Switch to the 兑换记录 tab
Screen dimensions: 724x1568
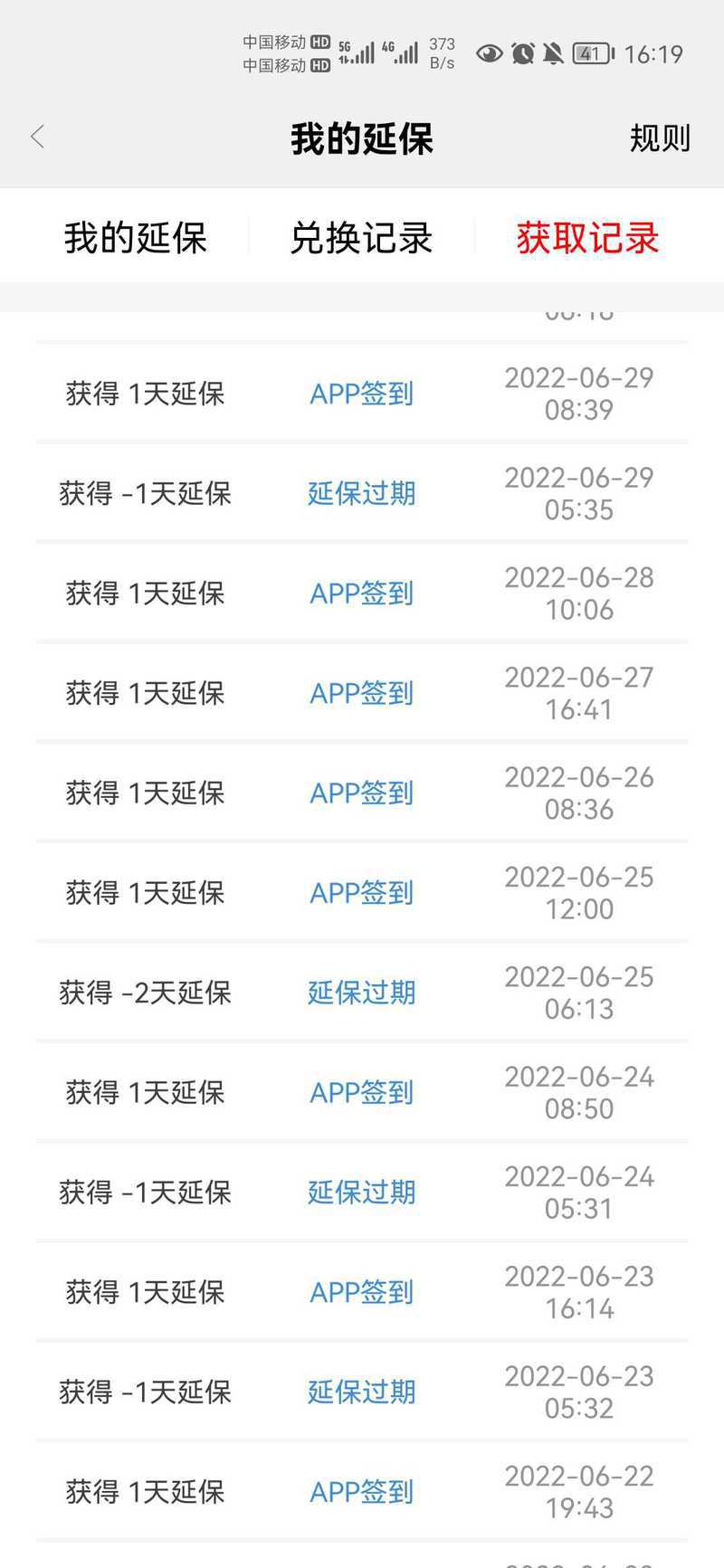pos(361,238)
